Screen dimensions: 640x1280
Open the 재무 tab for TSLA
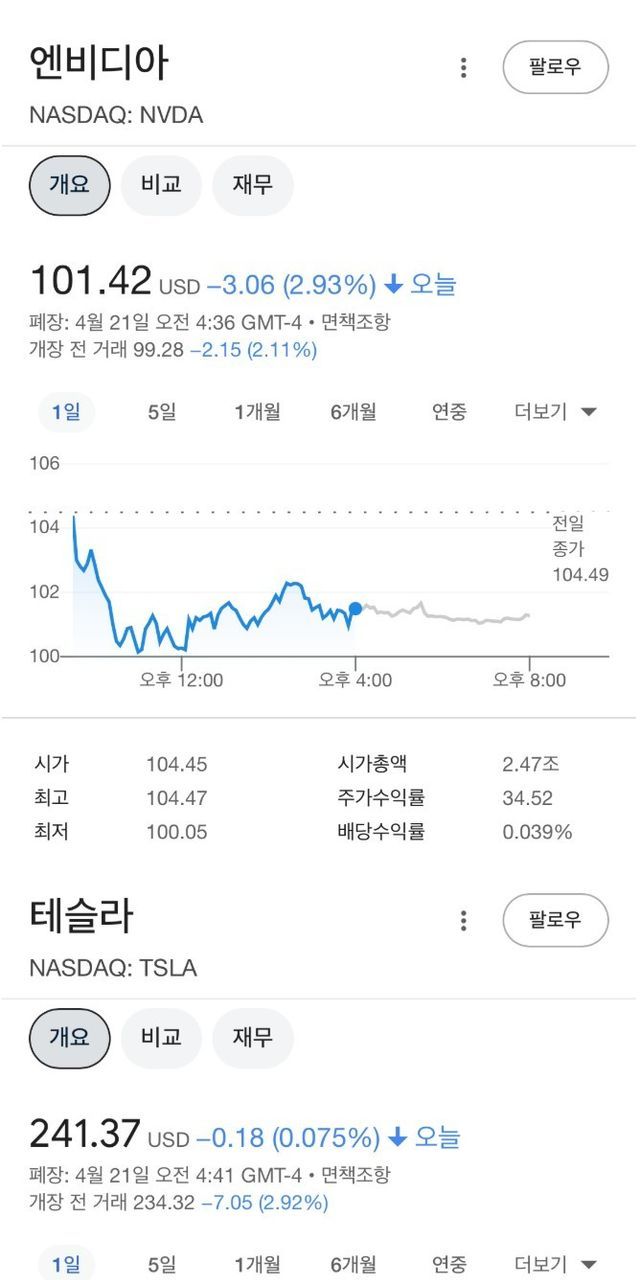click(x=253, y=1038)
